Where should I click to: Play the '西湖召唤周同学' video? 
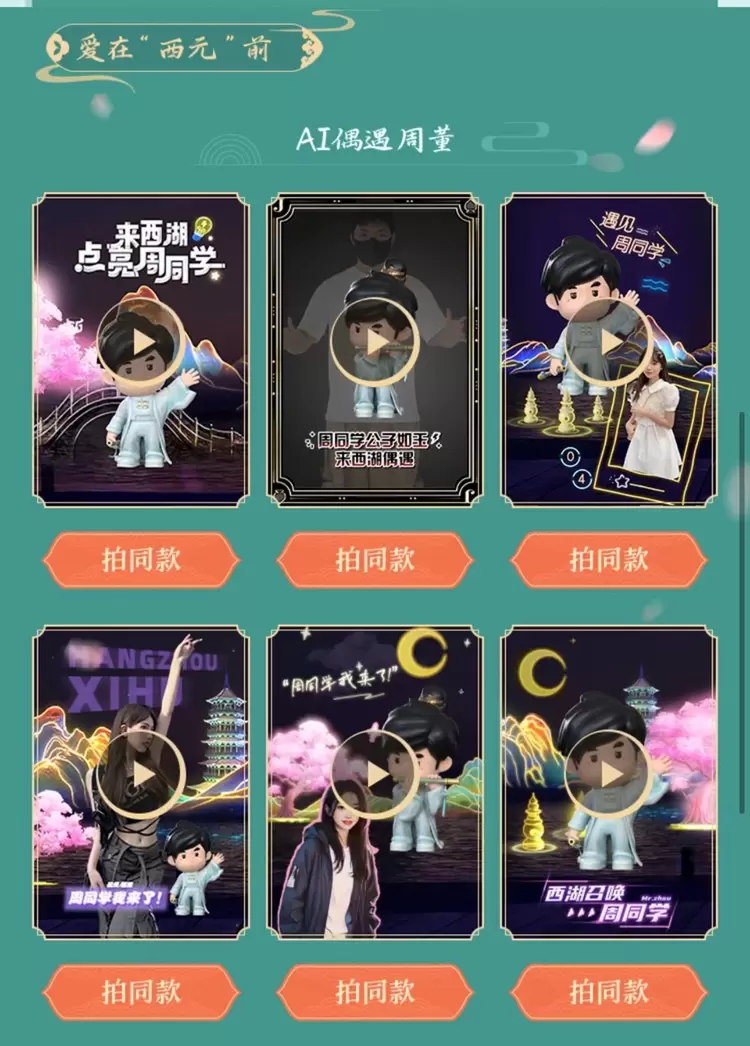tap(609, 776)
